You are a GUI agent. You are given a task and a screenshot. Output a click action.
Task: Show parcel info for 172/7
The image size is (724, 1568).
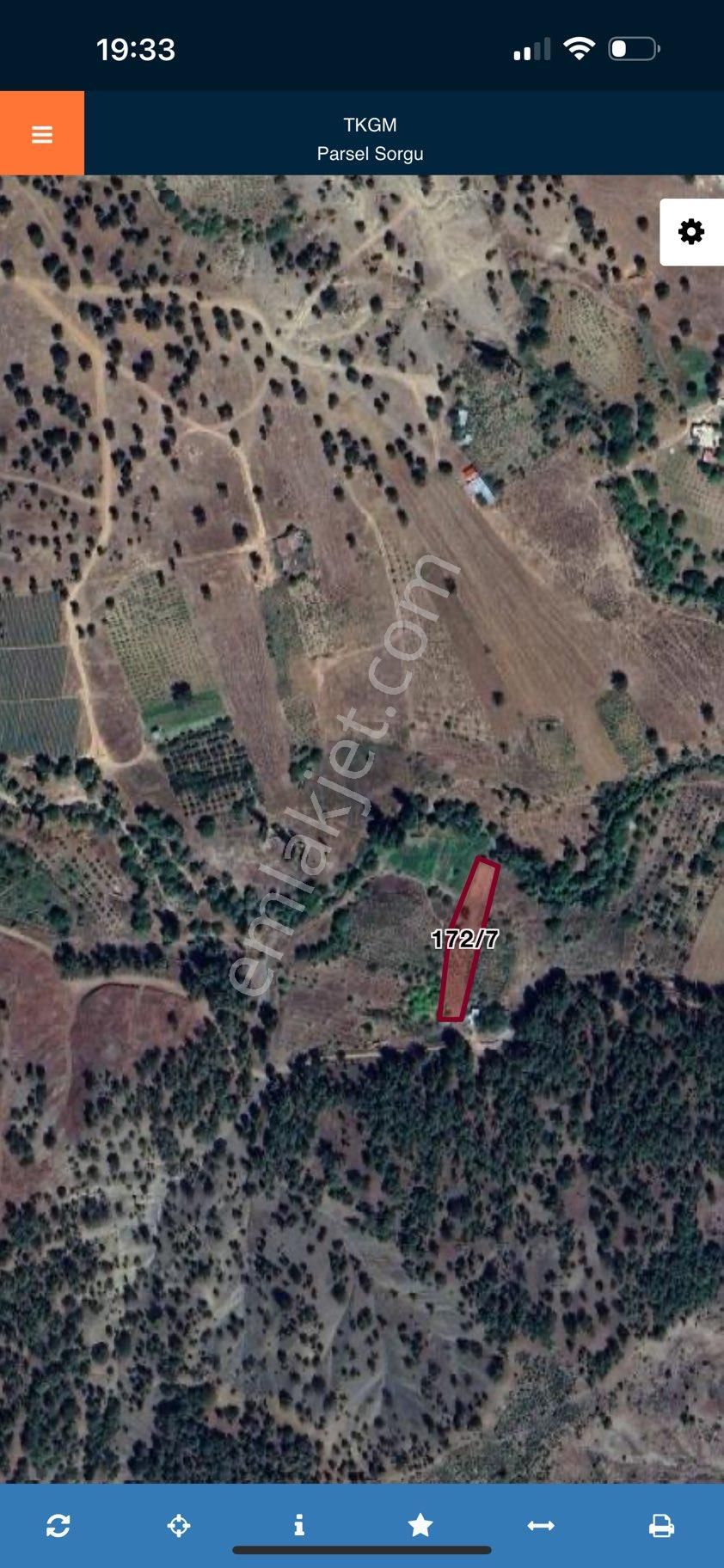(299, 1525)
